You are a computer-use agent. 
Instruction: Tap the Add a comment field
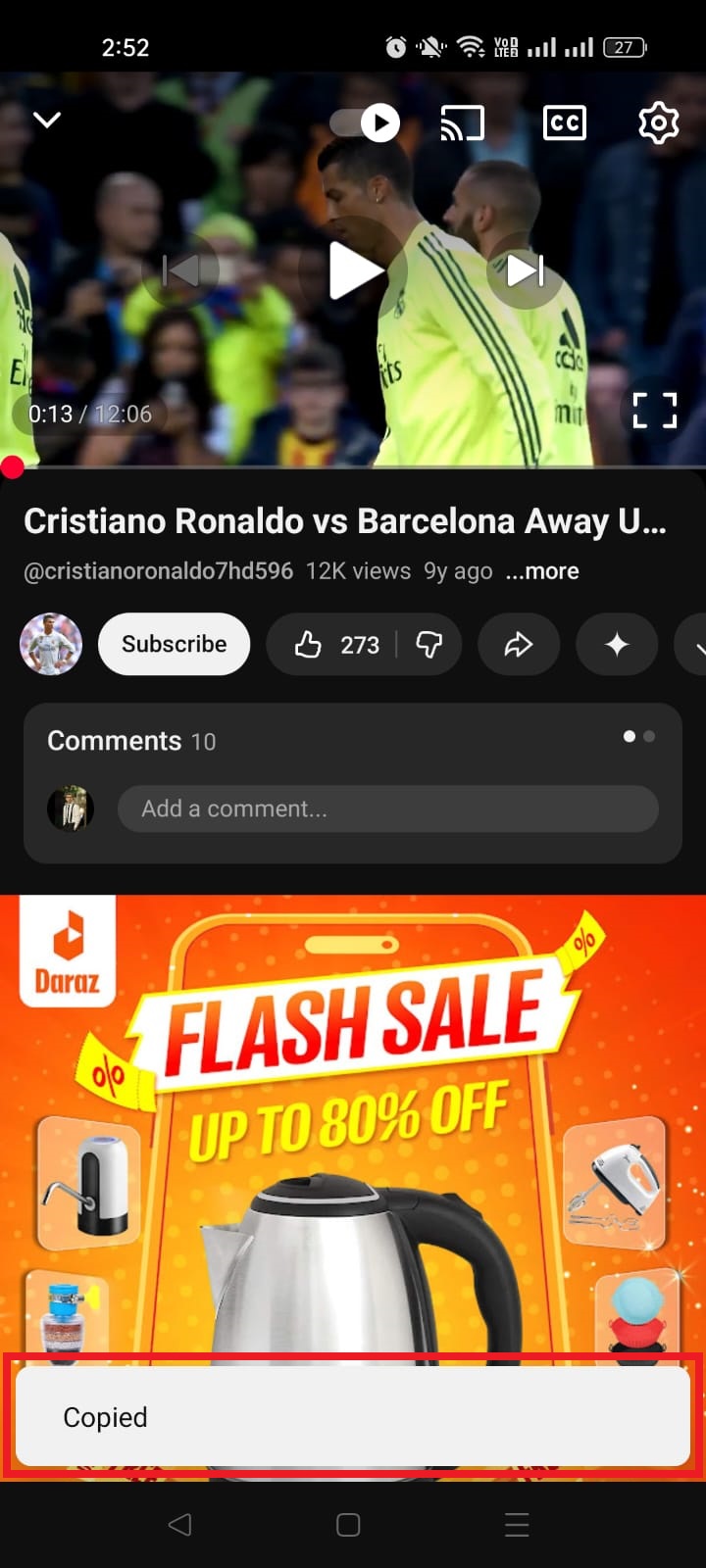click(388, 808)
